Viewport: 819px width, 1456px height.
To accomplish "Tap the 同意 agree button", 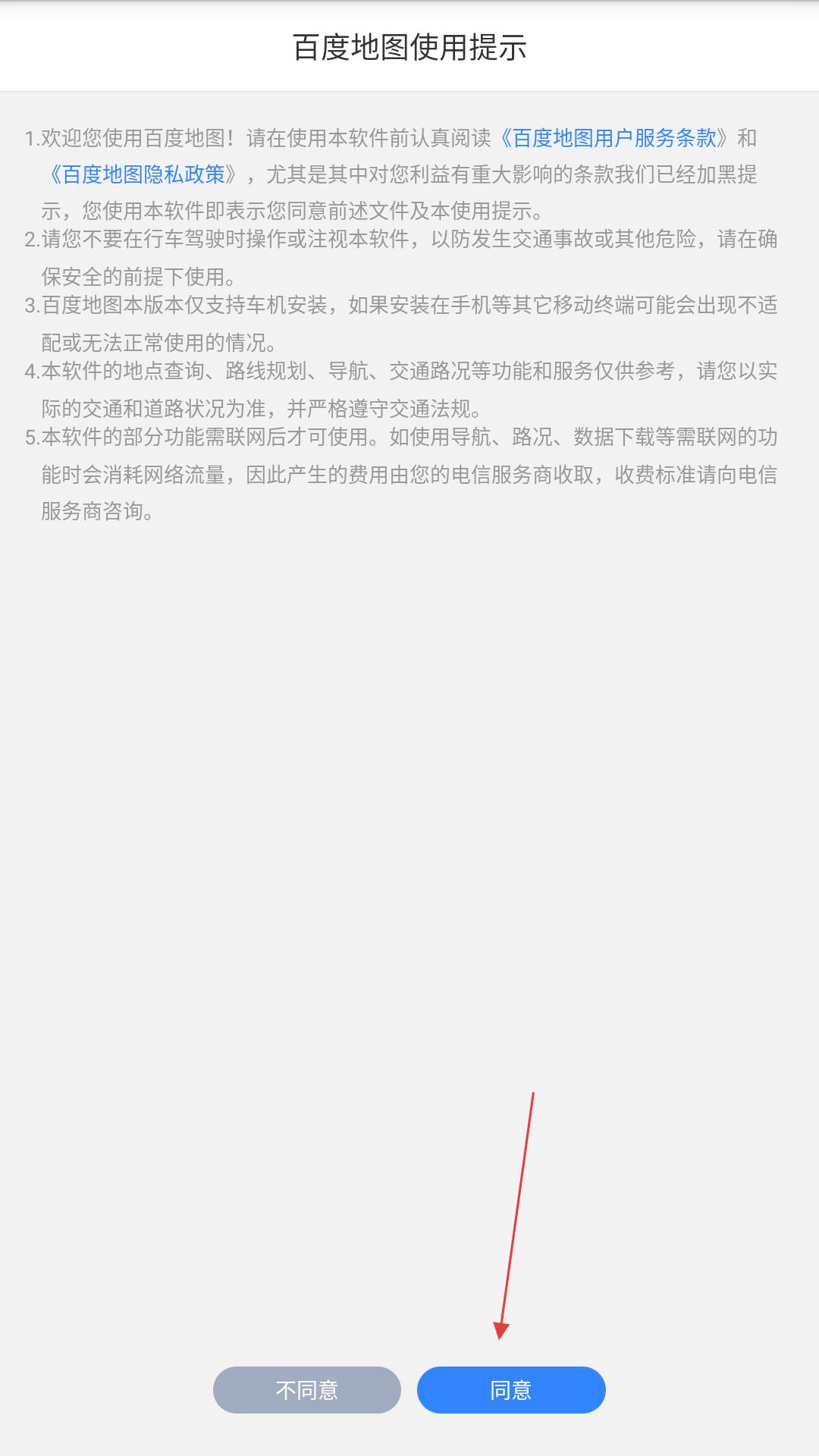I will point(511,1390).
